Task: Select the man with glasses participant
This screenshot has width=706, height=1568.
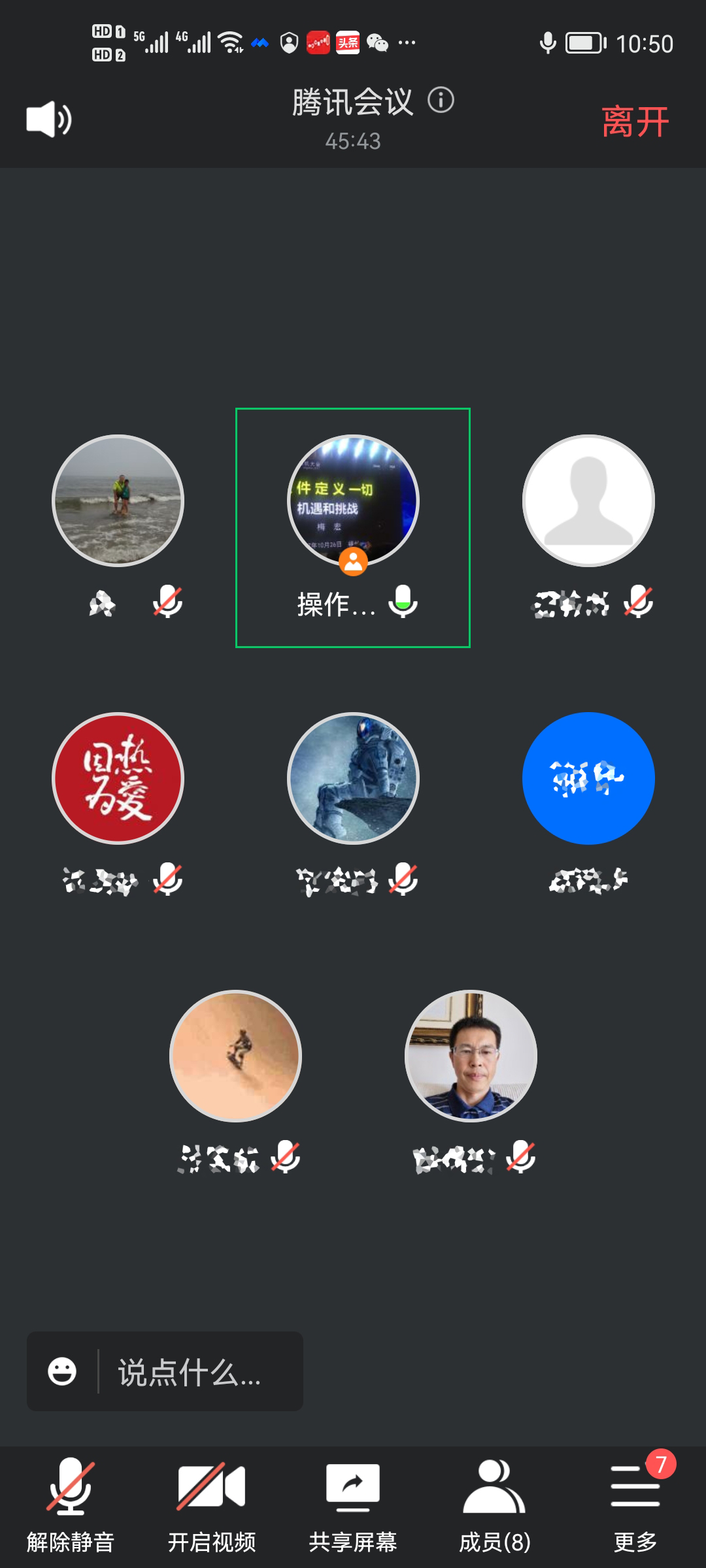Action: (x=471, y=1056)
